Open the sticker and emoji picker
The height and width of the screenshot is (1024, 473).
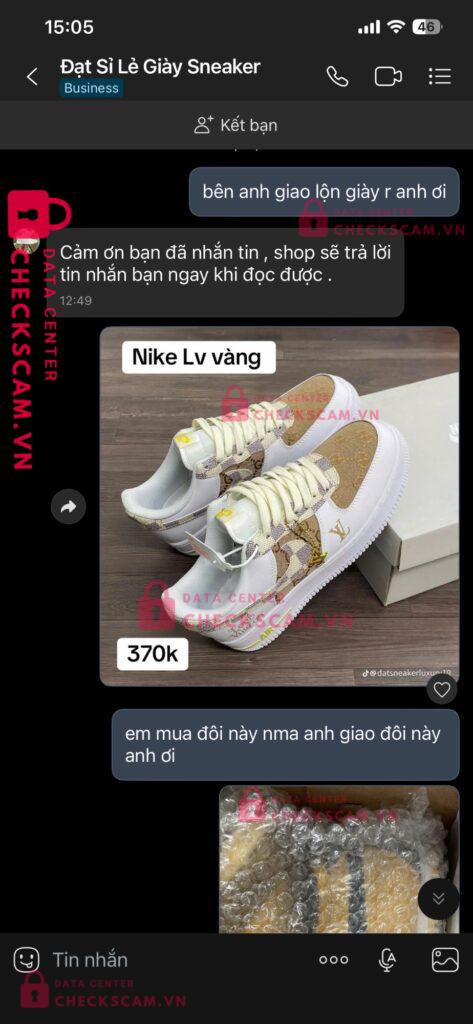27,959
